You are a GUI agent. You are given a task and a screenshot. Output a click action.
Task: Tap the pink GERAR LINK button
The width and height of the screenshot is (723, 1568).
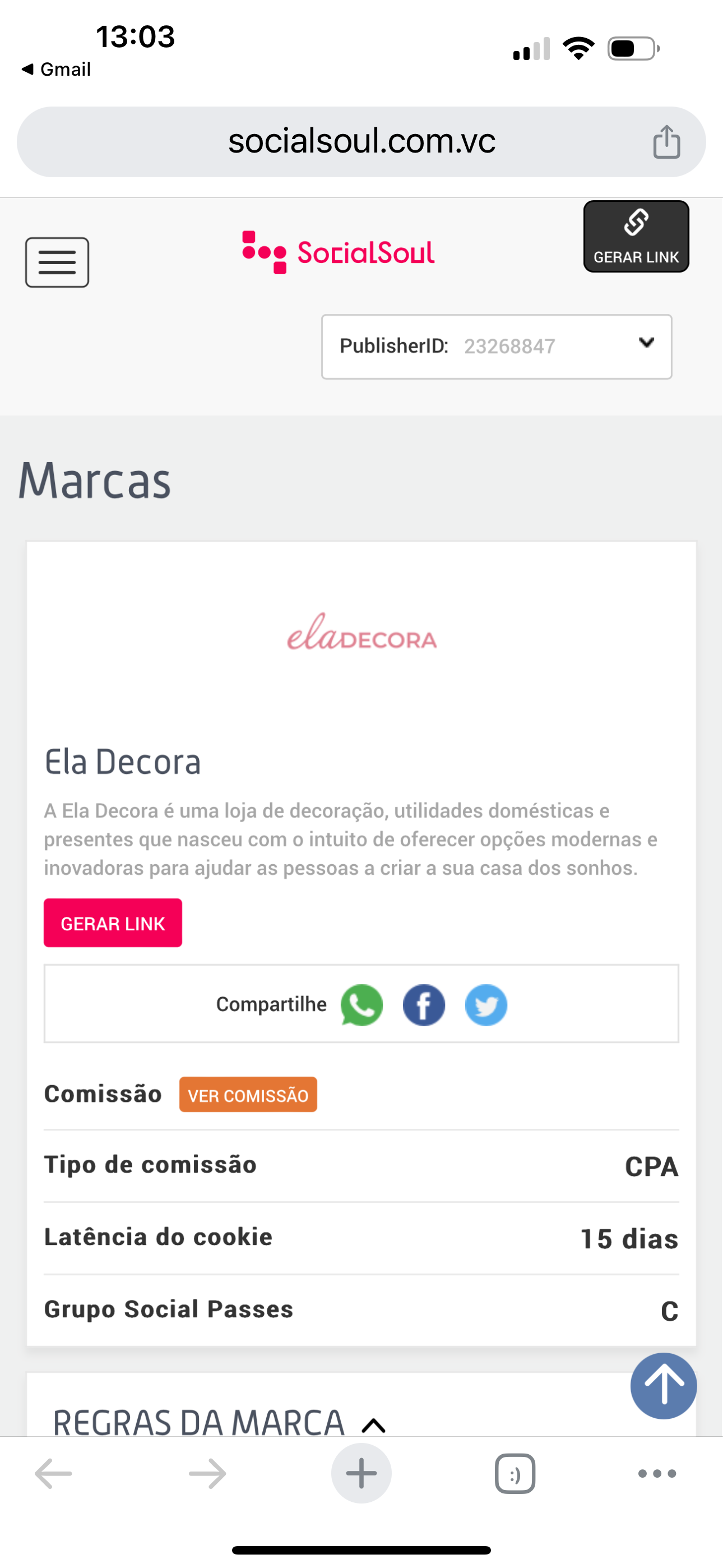pos(113,923)
